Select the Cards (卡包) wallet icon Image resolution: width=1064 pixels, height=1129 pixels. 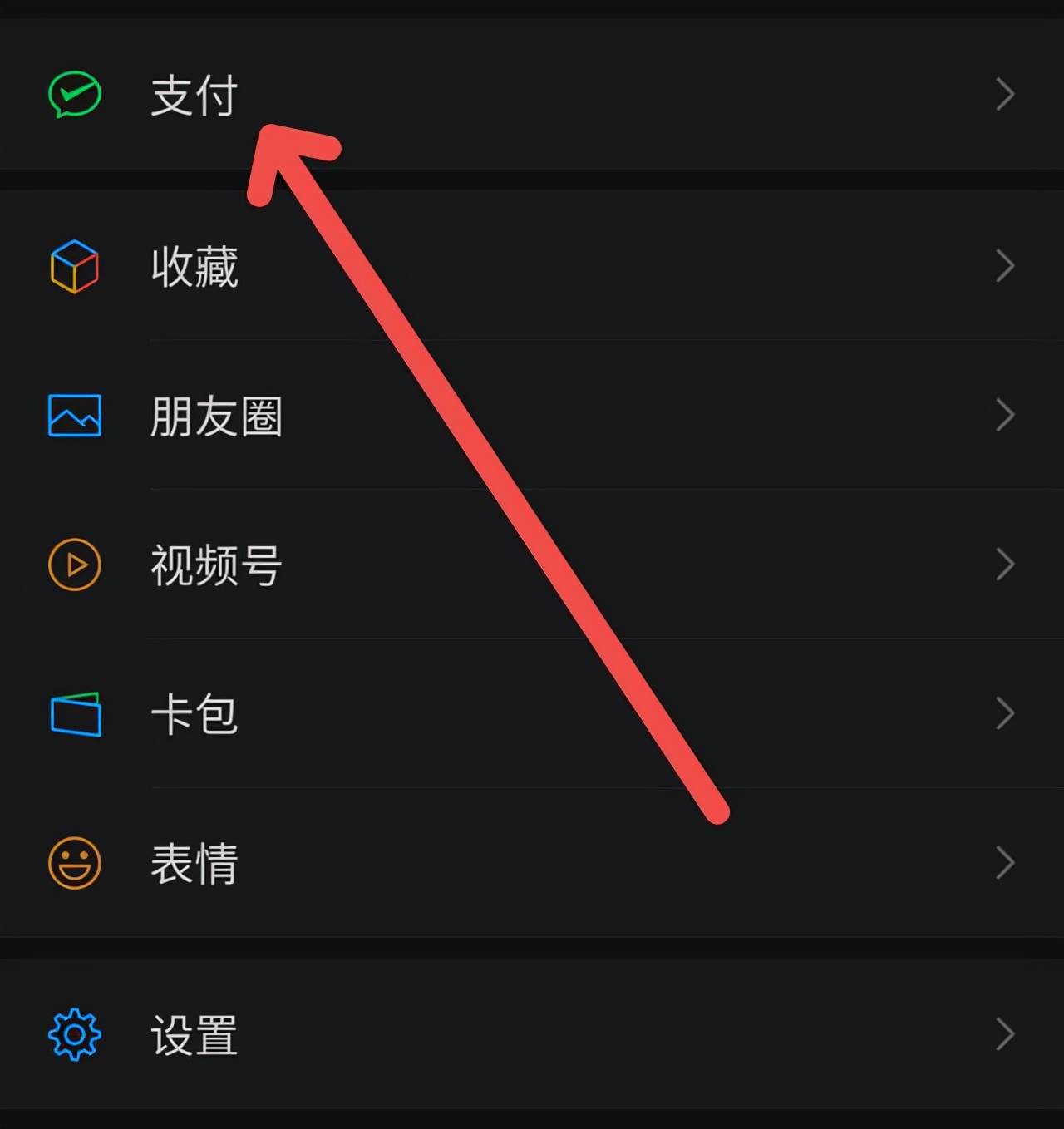(x=76, y=715)
